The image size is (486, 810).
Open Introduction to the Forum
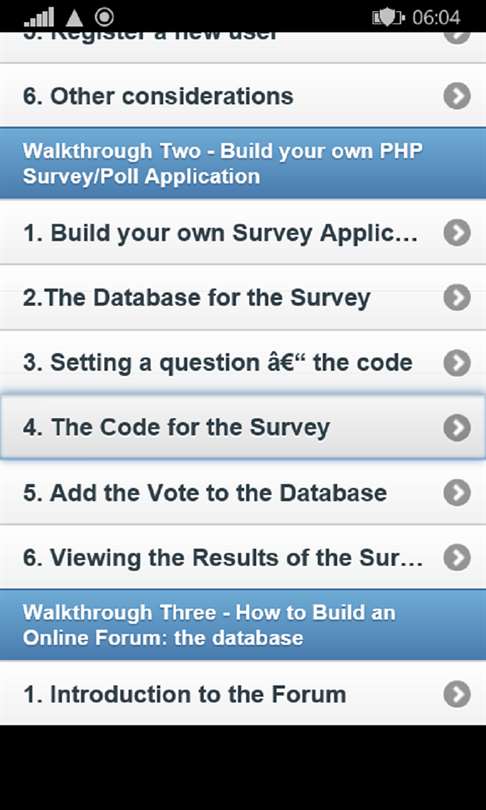tap(243, 694)
